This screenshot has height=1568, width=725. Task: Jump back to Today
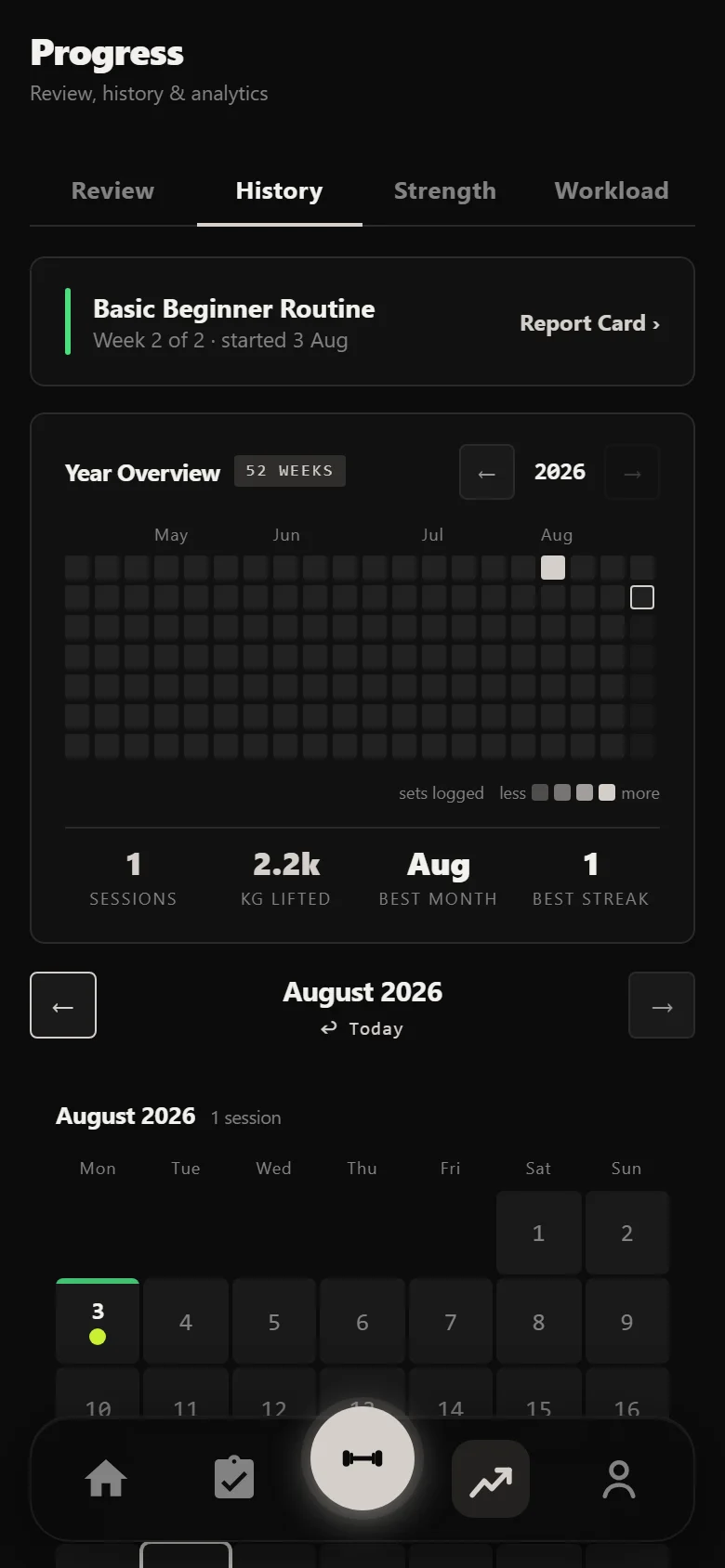(x=362, y=1028)
